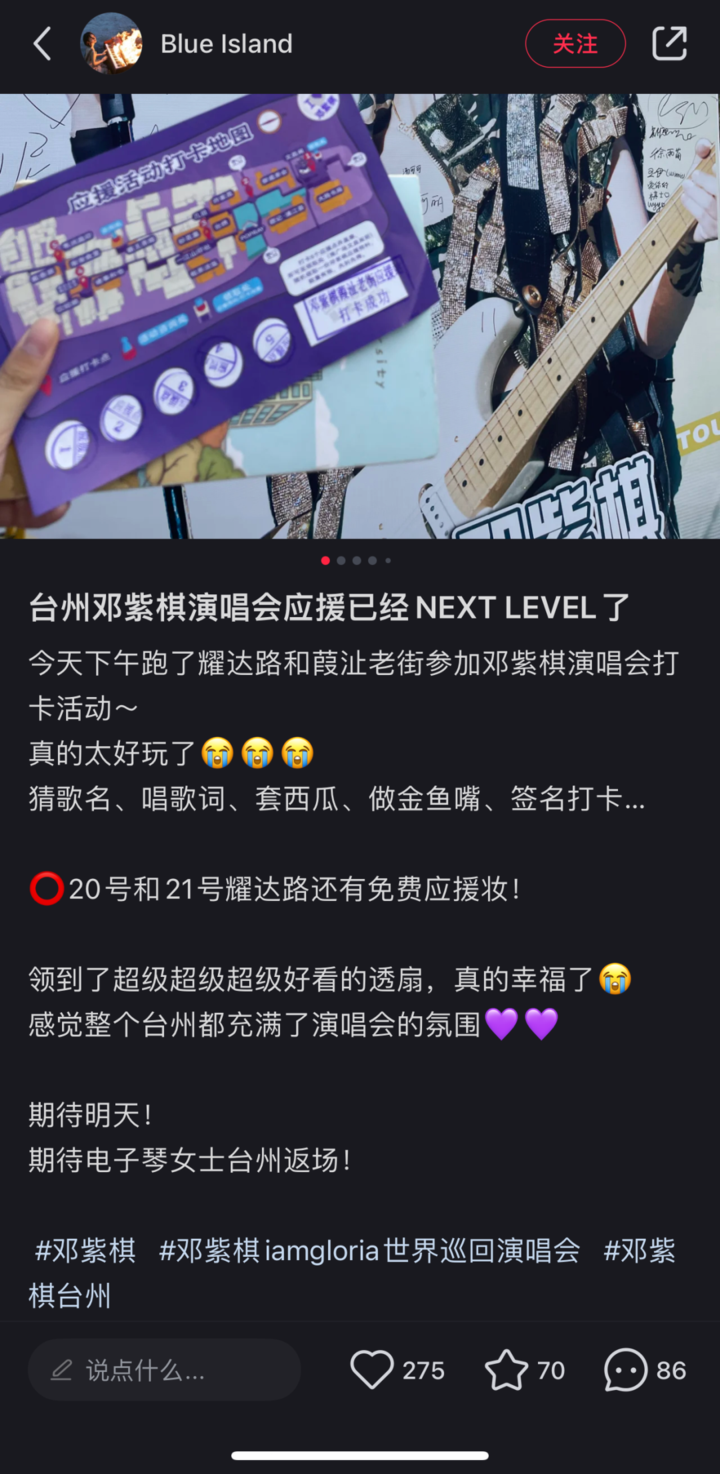Viewport: 720px width, 1474px height.
Task: Tap the heart icon to like the post
Action: click(372, 1370)
